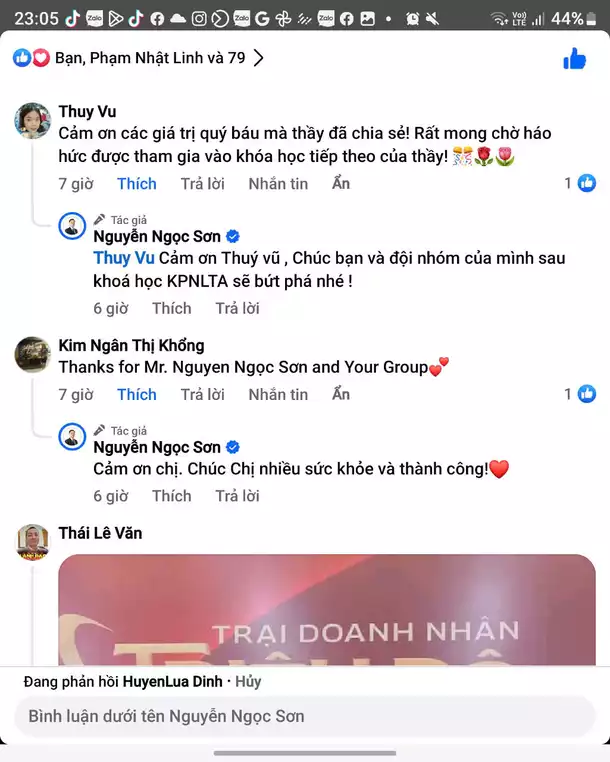Hide Kim Ngân Thị Khổng's comment
This screenshot has height=762, width=610.
(341, 394)
